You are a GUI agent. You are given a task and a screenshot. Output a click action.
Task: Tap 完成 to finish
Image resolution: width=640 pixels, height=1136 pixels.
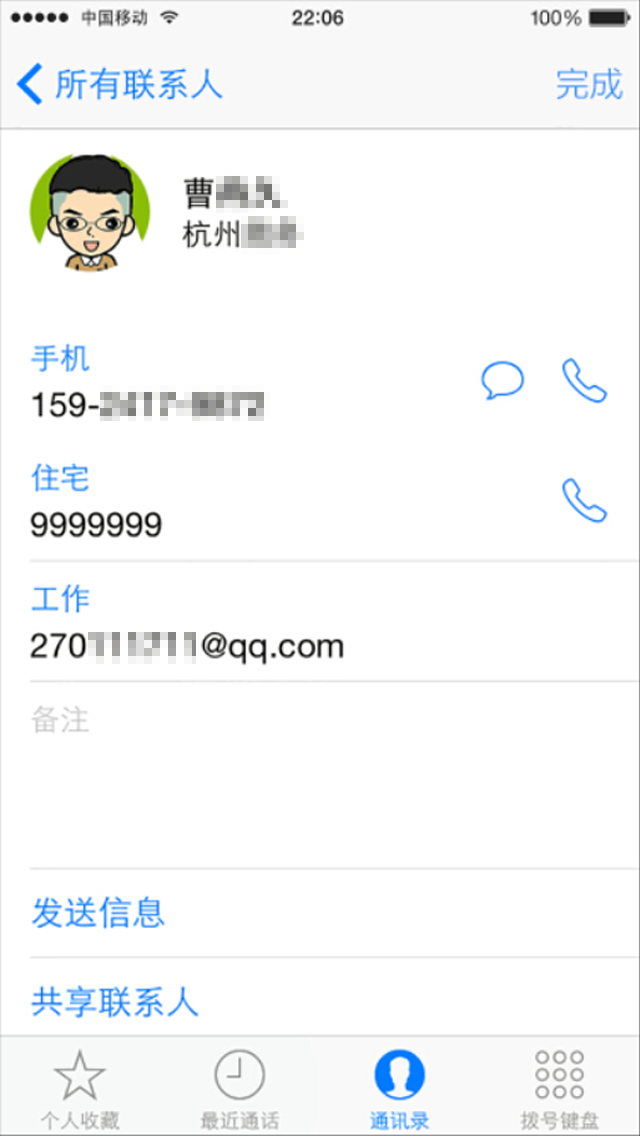pyautogui.click(x=589, y=85)
